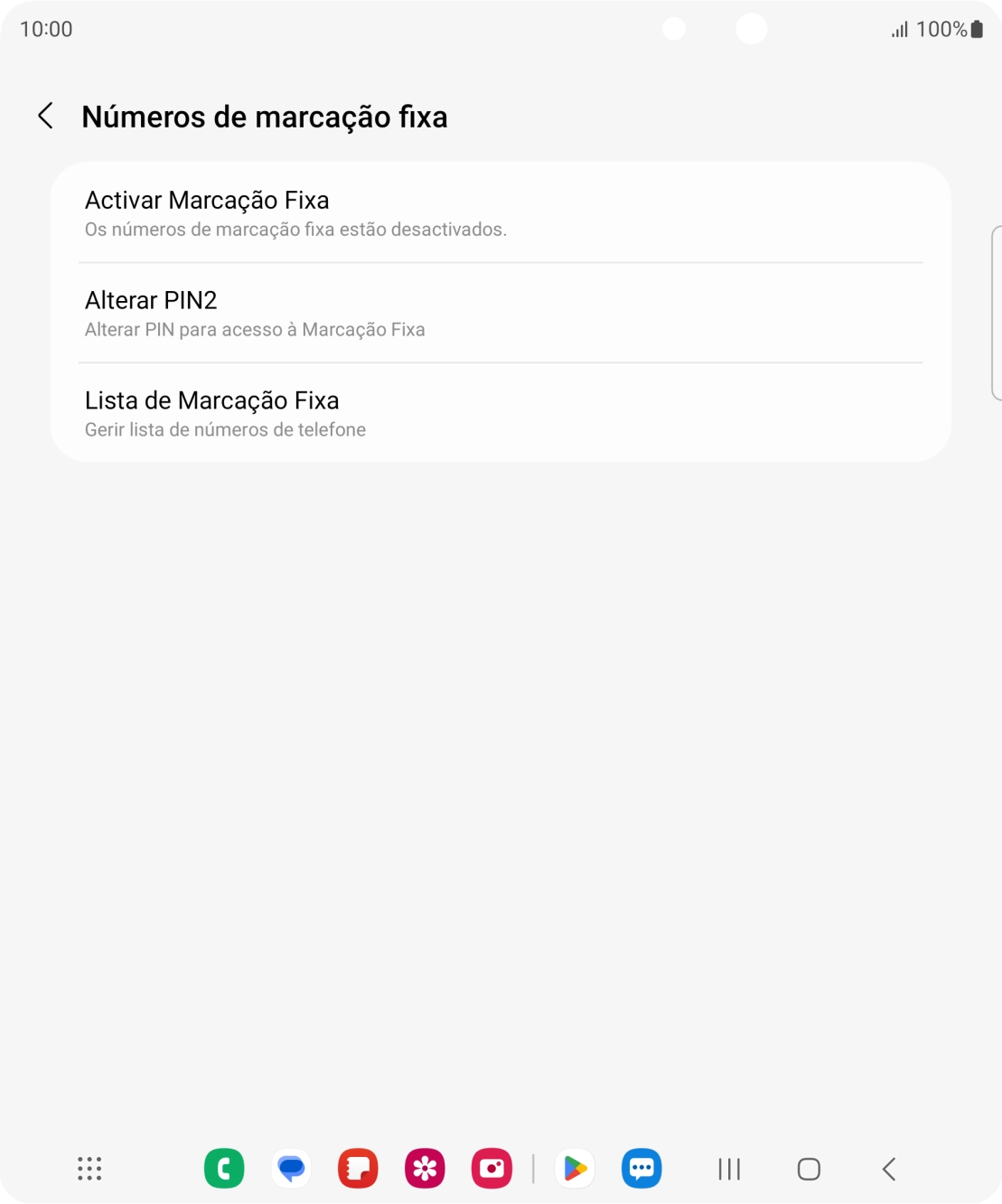
Task: Tap the battery indicator in status bar
Action: click(x=979, y=29)
